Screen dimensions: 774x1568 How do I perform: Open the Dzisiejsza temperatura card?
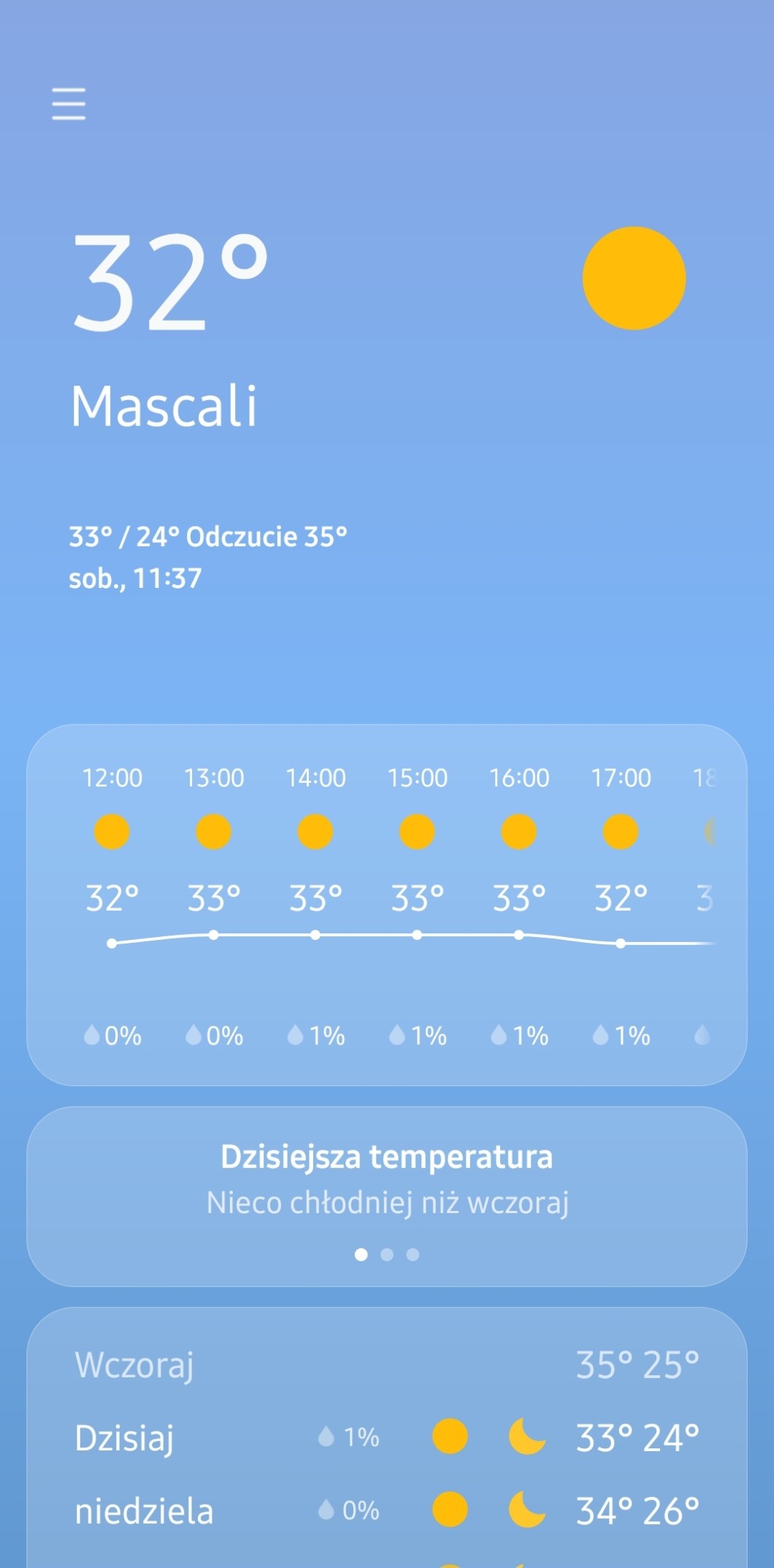pos(386,1195)
